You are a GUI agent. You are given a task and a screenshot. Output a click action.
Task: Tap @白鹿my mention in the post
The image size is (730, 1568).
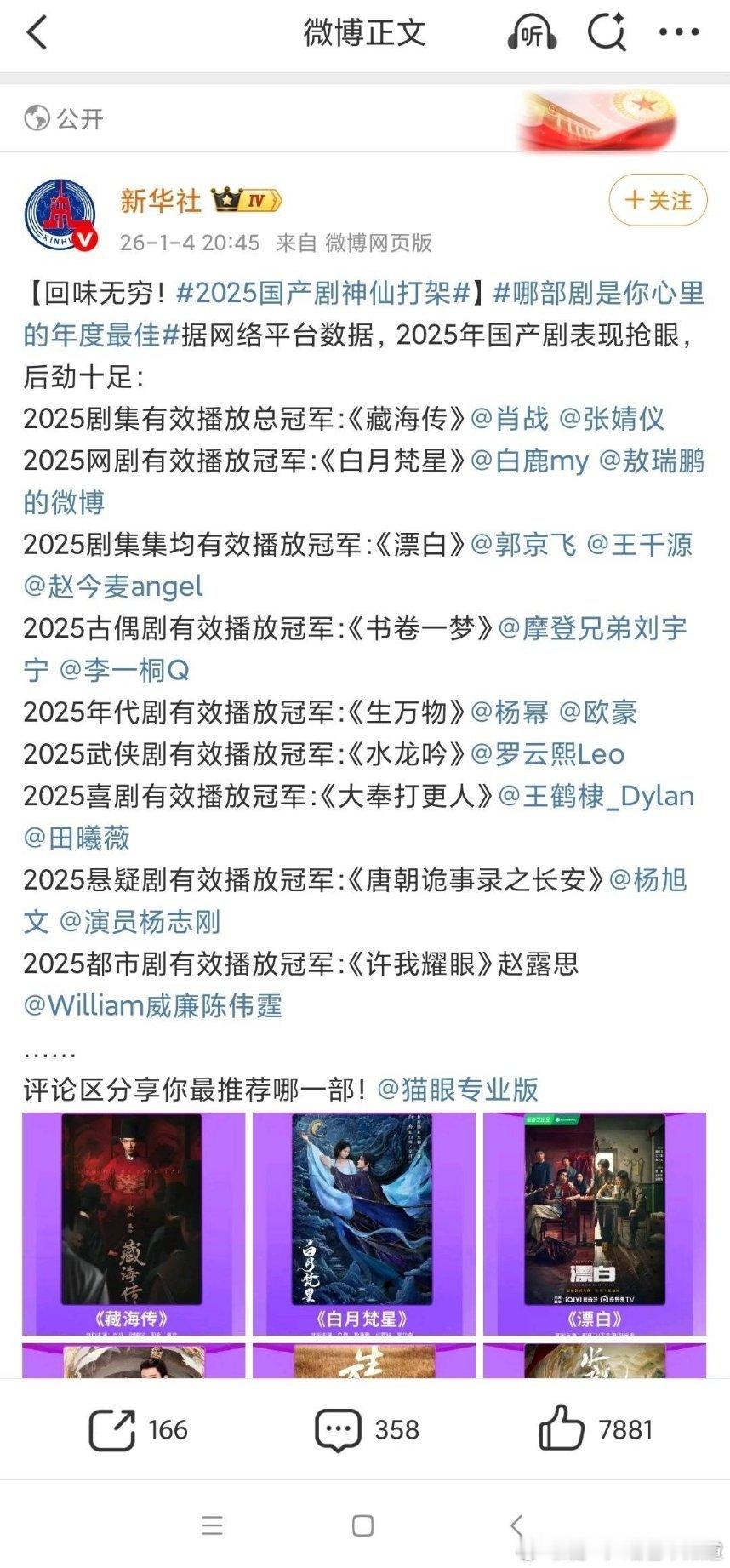[533, 461]
